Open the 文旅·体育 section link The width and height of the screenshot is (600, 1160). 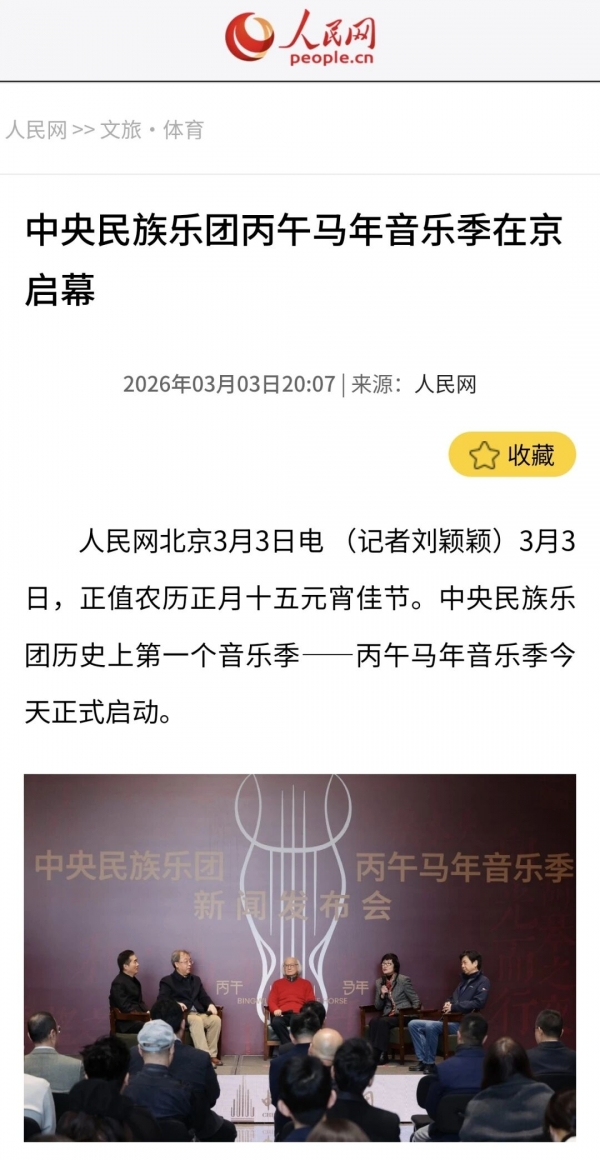[151, 130]
